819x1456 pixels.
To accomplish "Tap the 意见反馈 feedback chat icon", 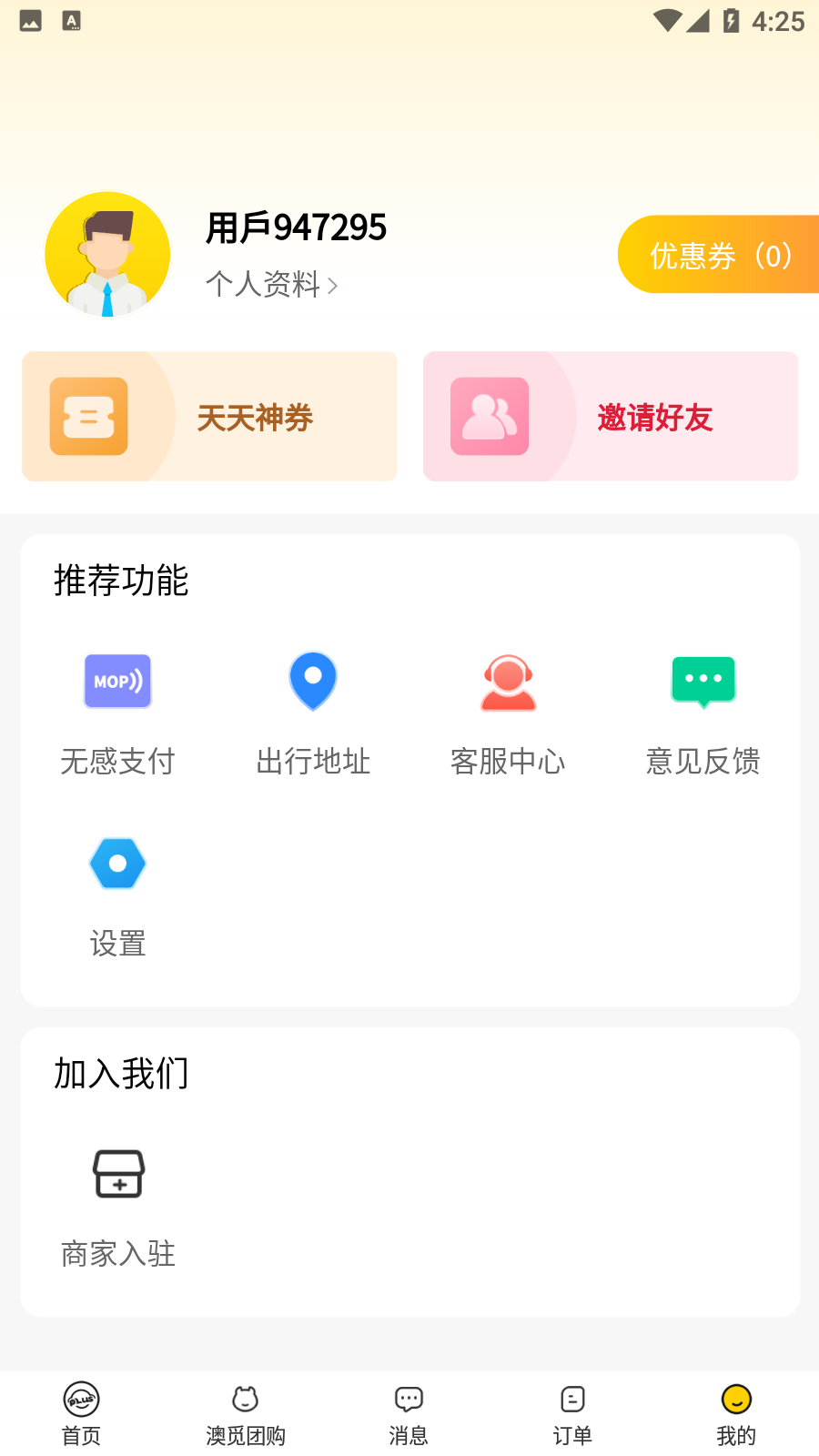I will point(703,681).
